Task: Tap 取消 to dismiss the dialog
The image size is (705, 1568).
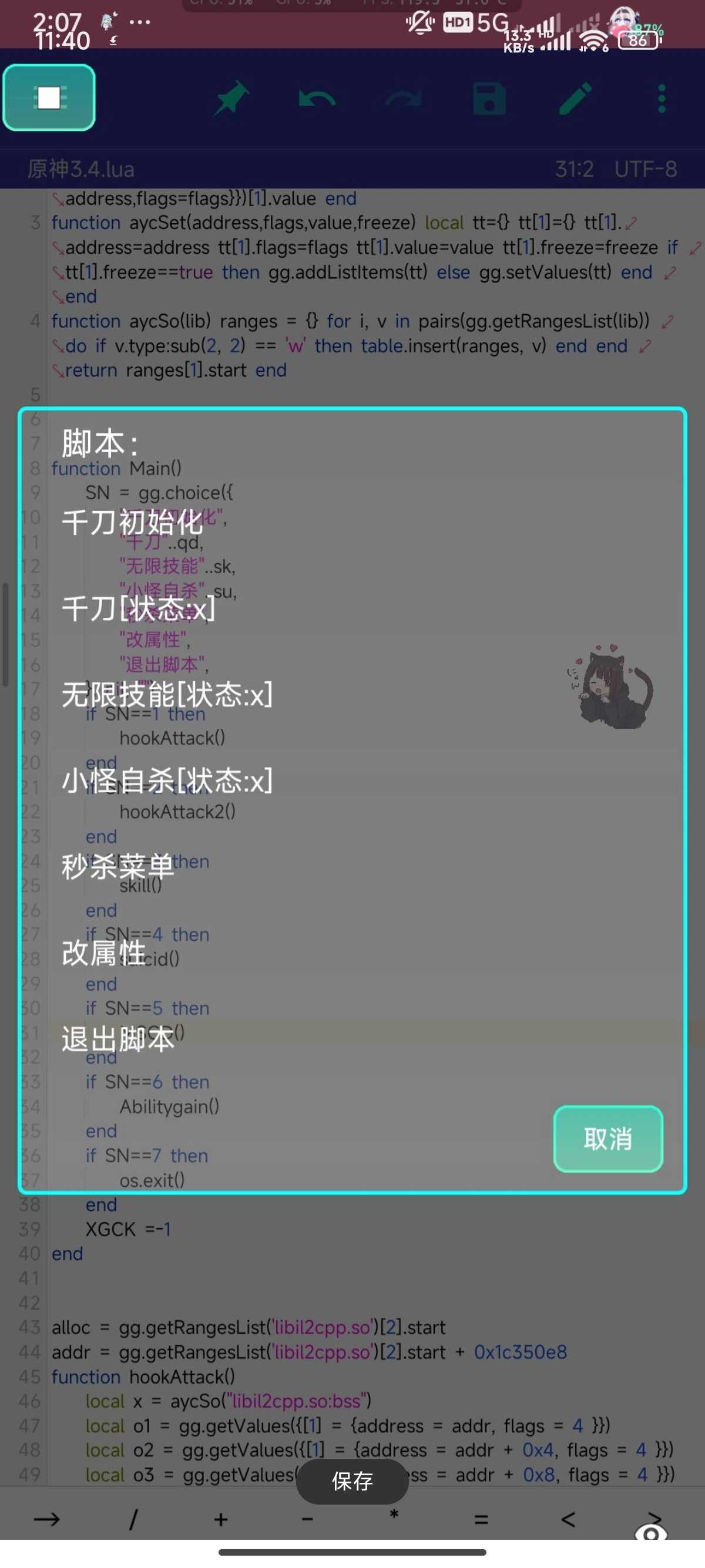Action: (x=607, y=1138)
